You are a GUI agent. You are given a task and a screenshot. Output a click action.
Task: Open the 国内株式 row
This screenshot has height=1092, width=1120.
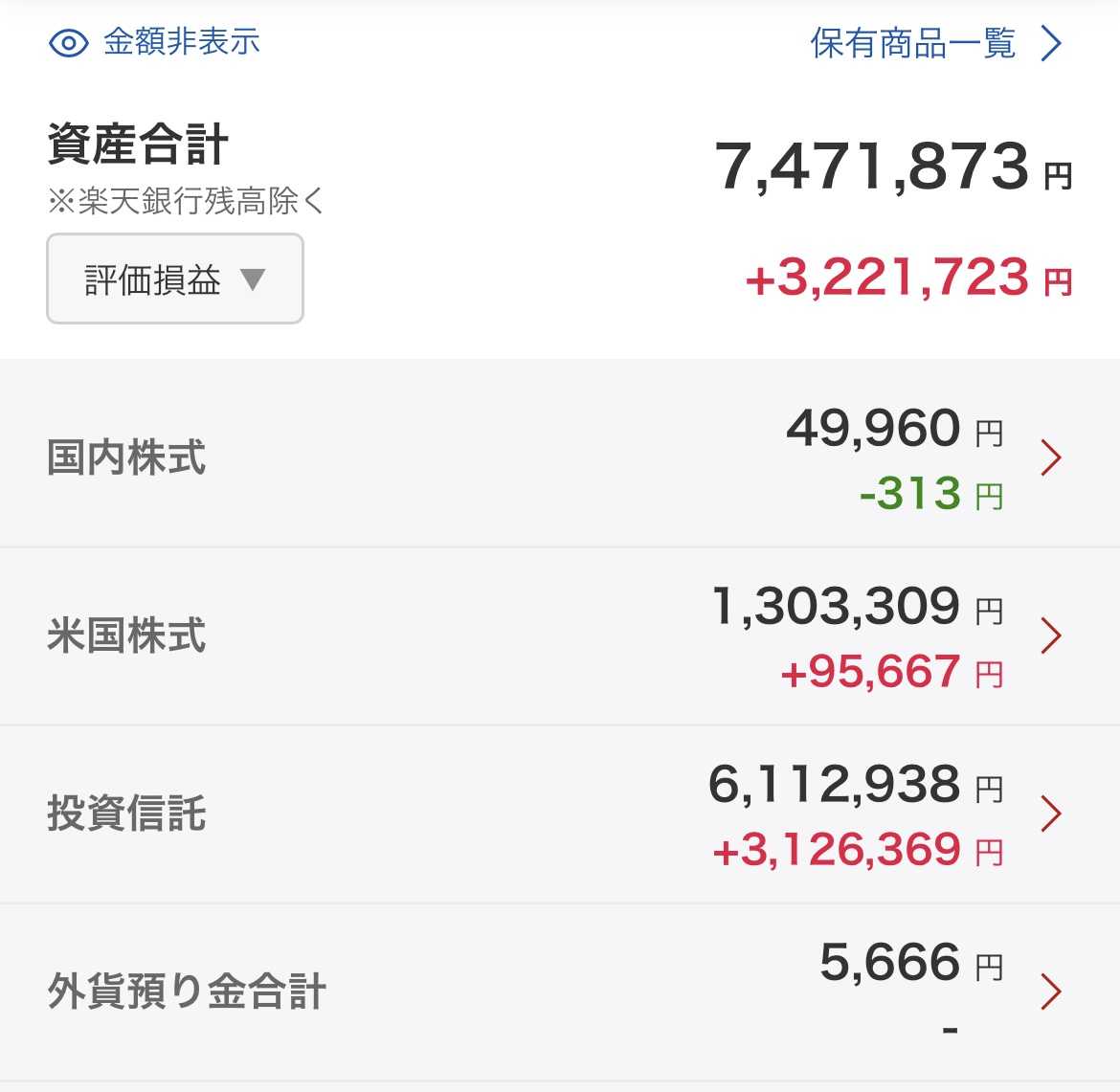tap(559, 457)
